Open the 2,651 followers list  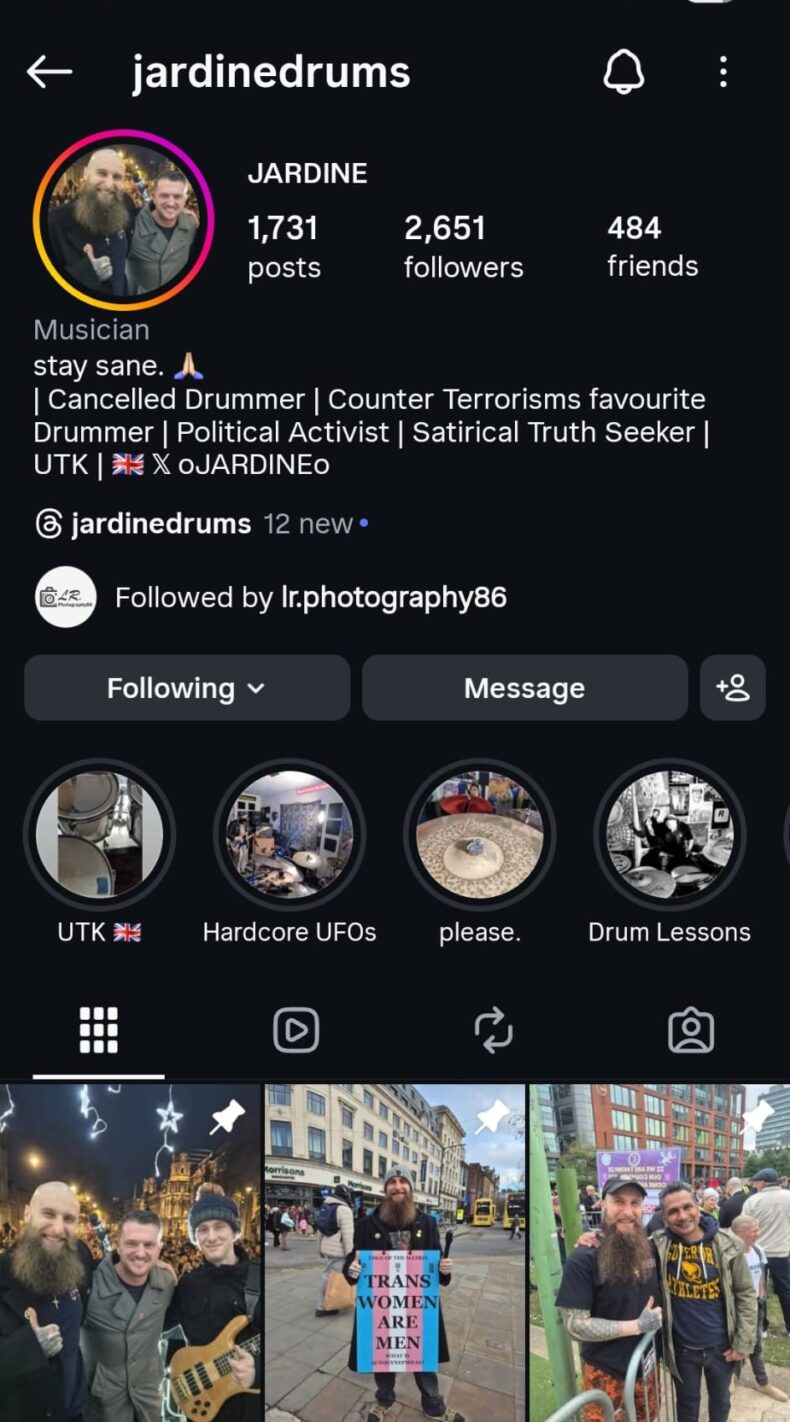pyautogui.click(x=463, y=246)
